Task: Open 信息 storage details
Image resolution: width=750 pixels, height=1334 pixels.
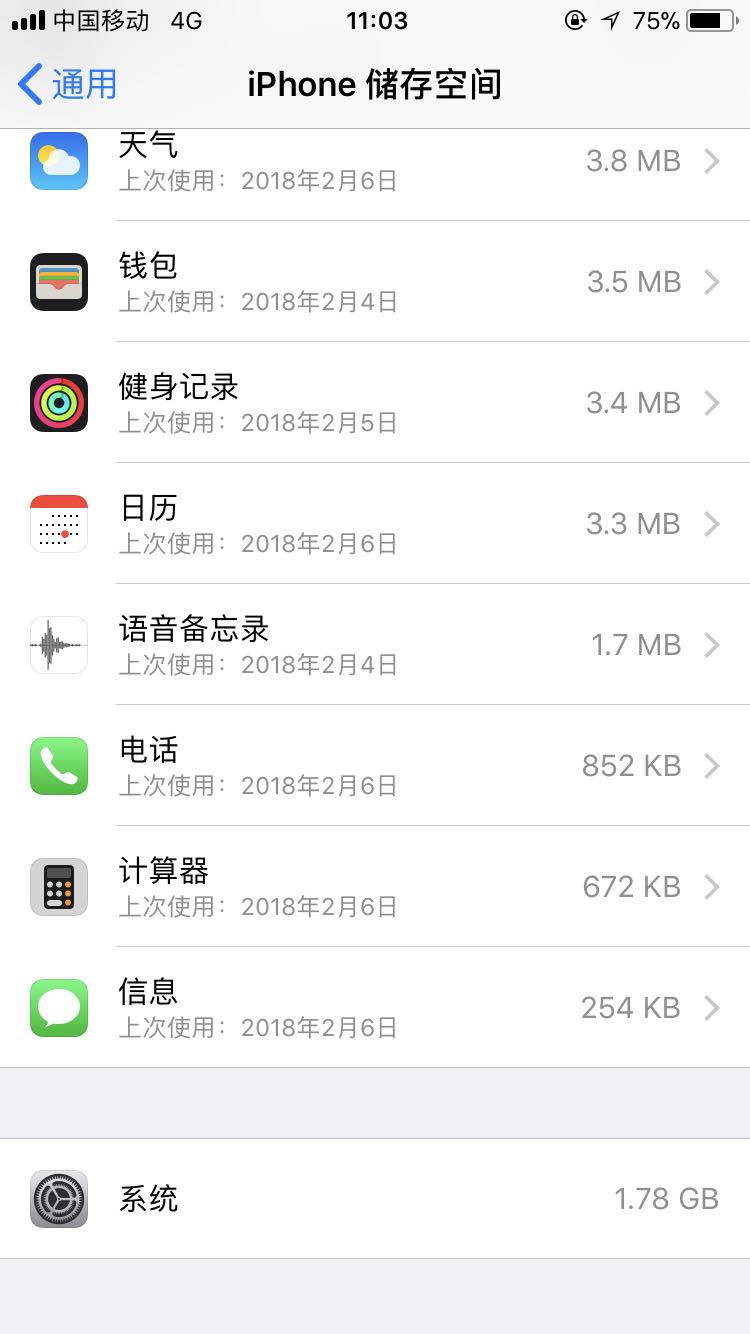Action: (x=375, y=1008)
